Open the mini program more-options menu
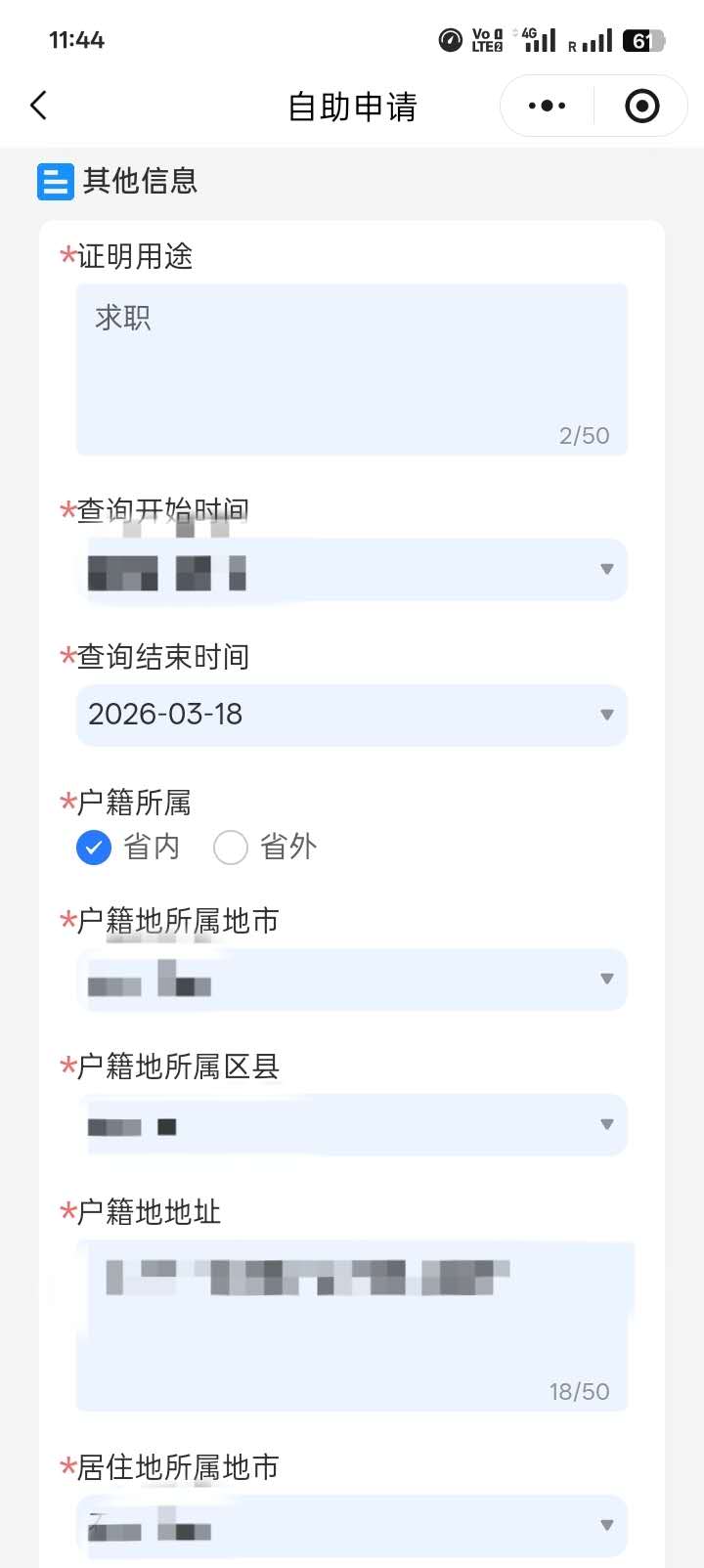This screenshot has height=1568, width=704. [x=547, y=106]
